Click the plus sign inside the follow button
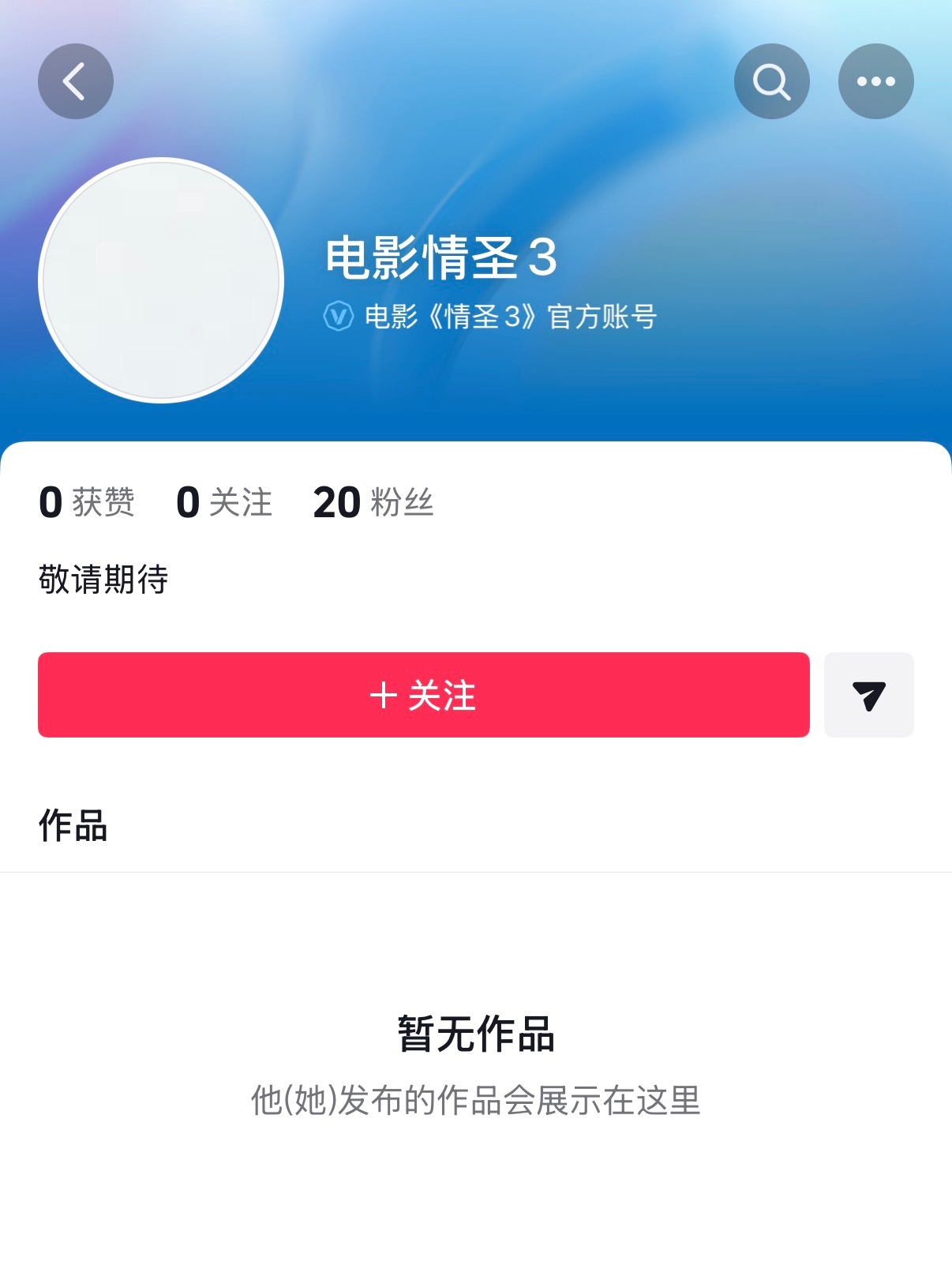952x1280 pixels. click(384, 694)
